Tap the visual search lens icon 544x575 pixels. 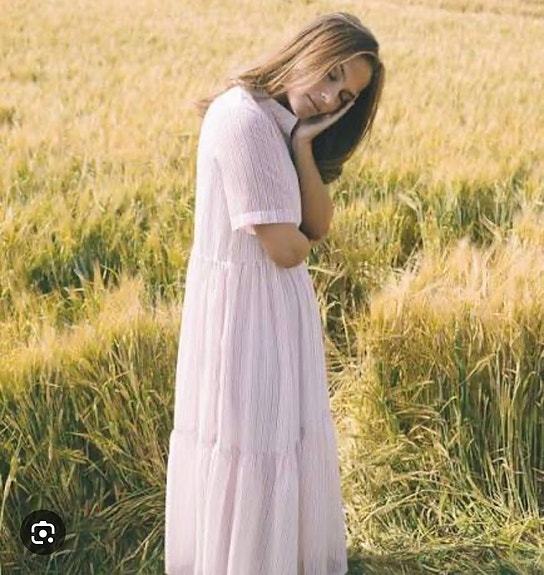point(43,532)
